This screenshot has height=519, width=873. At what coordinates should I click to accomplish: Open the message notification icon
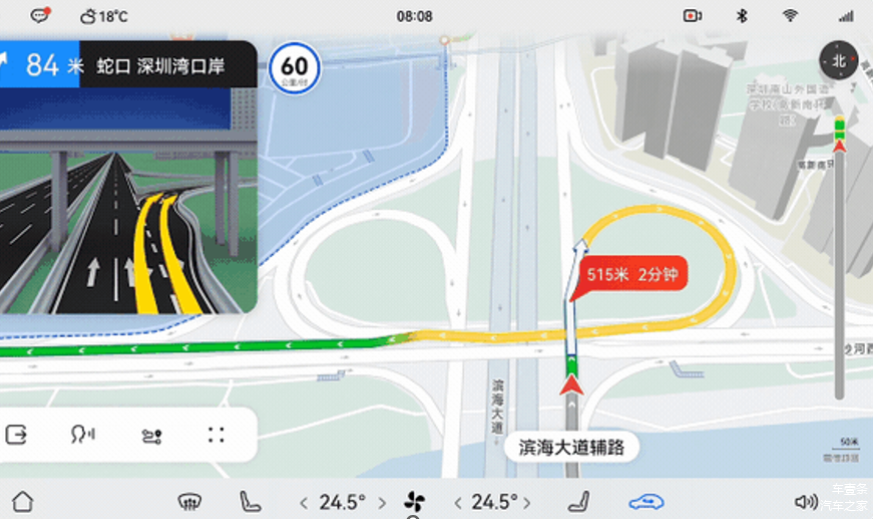pyautogui.click(x=40, y=16)
